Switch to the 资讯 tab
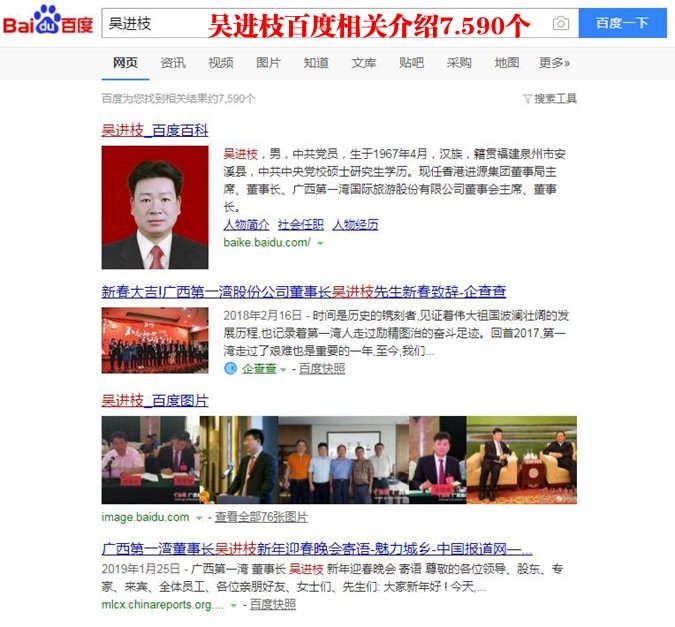 [x=173, y=62]
